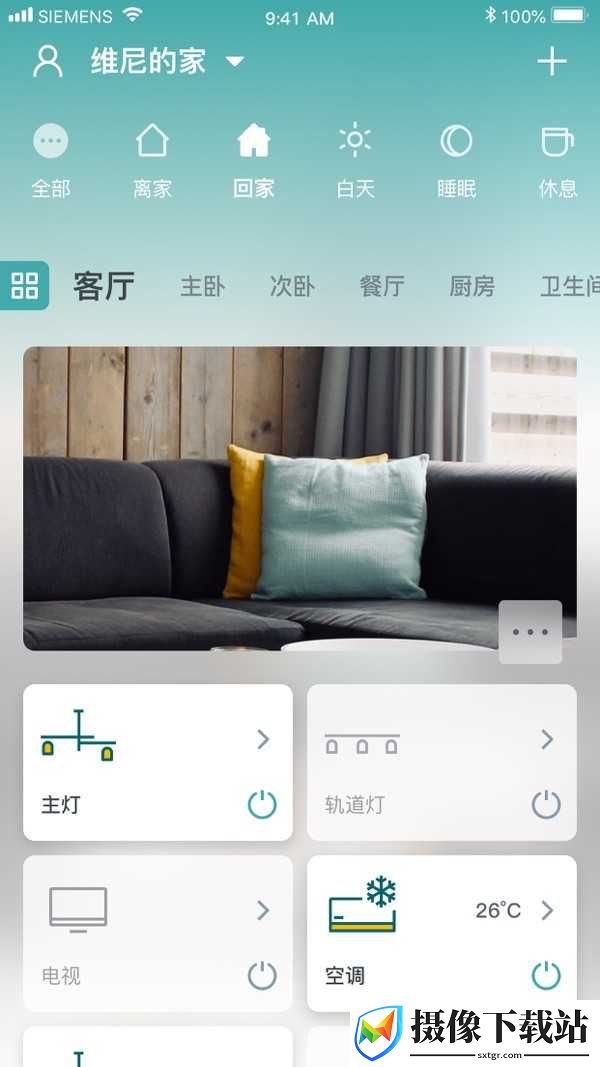Image resolution: width=600 pixels, height=1067 pixels.
Task: Turn on the 电视 power button
Action: click(262, 976)
